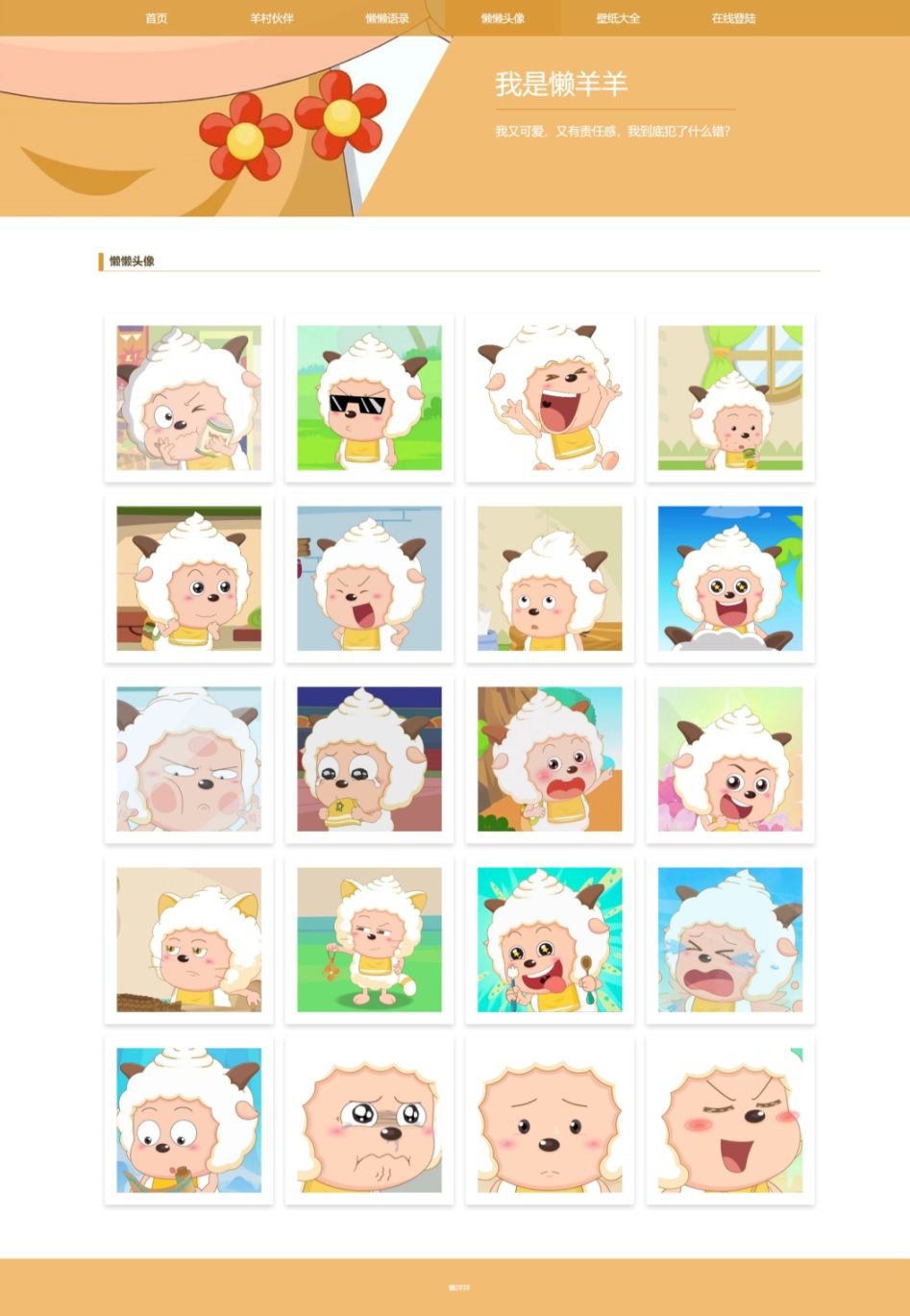Tap 在线登陆 to log in
The height and width of the screenshot is (1316, 910).
tap(733, 18)
